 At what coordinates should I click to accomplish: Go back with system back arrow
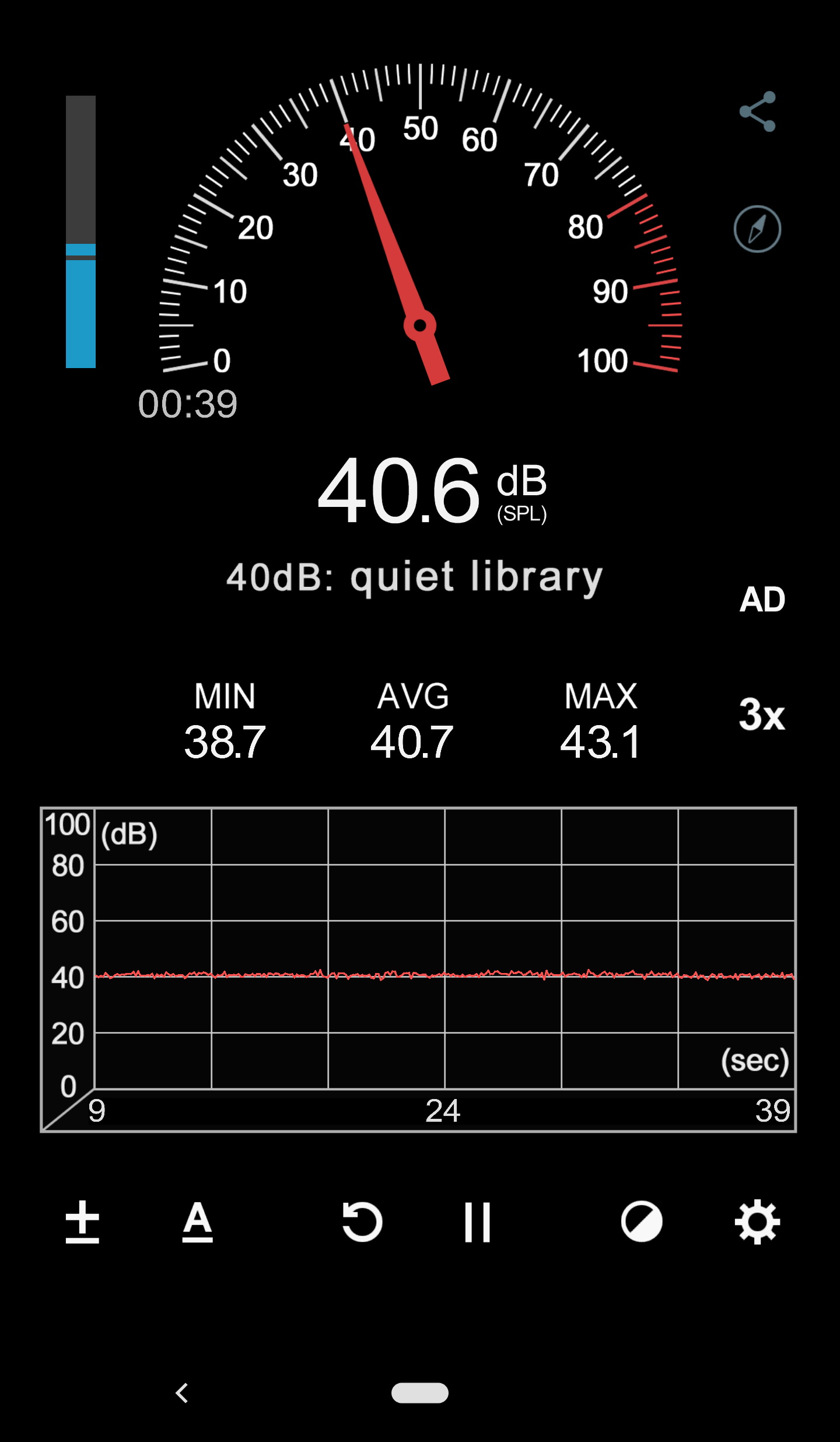click(x=182, y=1393)
